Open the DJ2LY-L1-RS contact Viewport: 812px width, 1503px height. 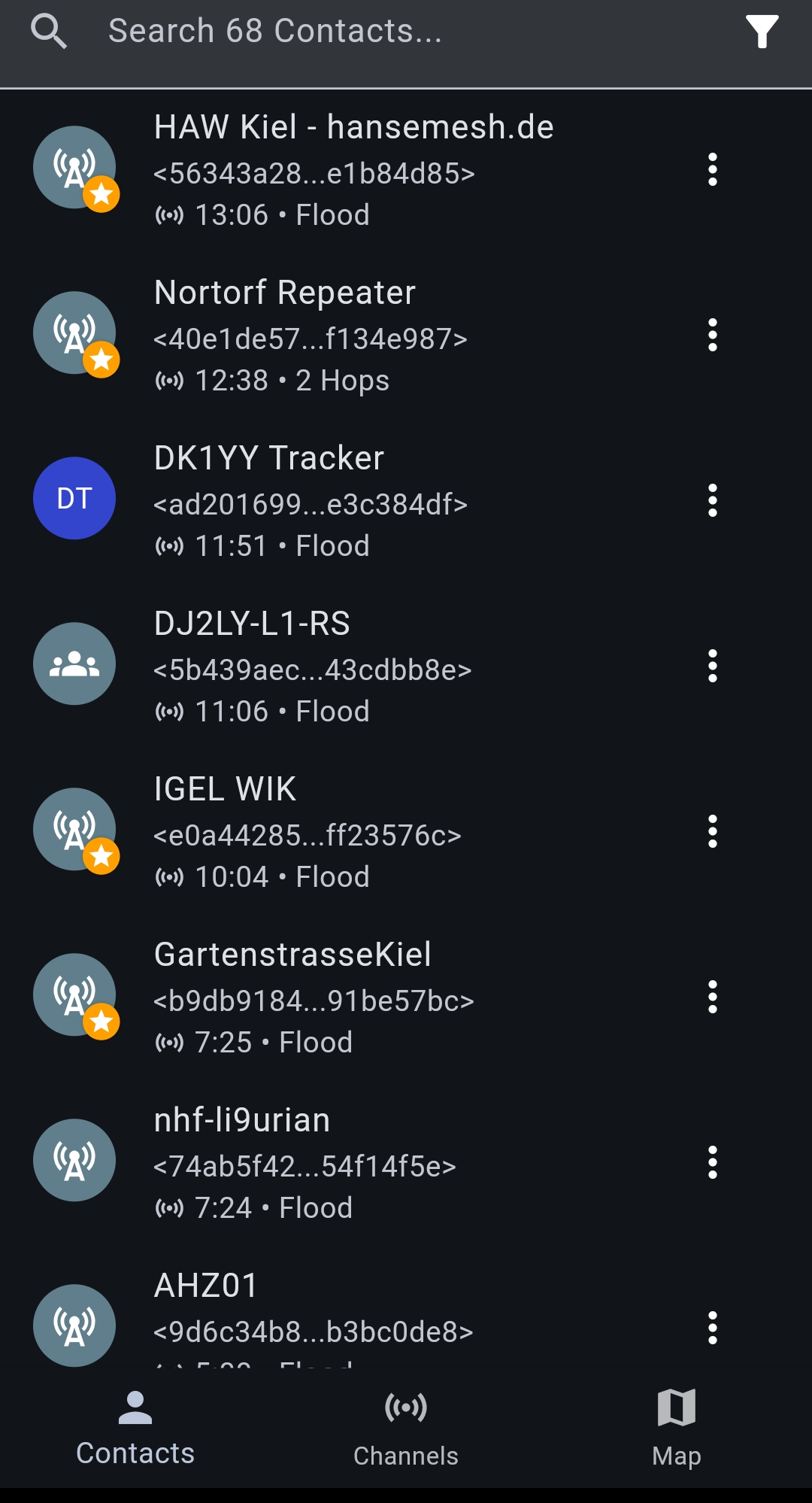(x=353, y=666)
